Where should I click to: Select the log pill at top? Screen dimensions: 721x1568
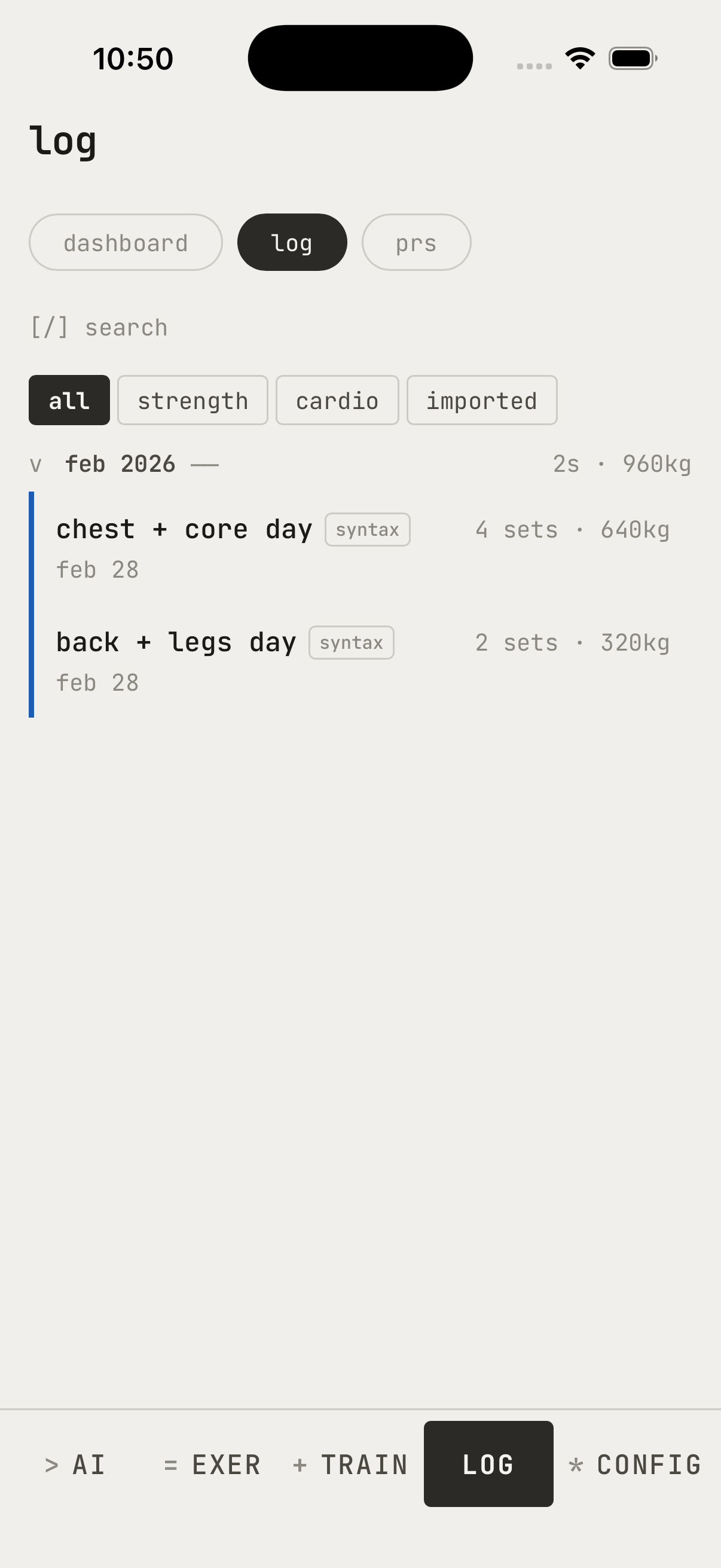point(291,242)
